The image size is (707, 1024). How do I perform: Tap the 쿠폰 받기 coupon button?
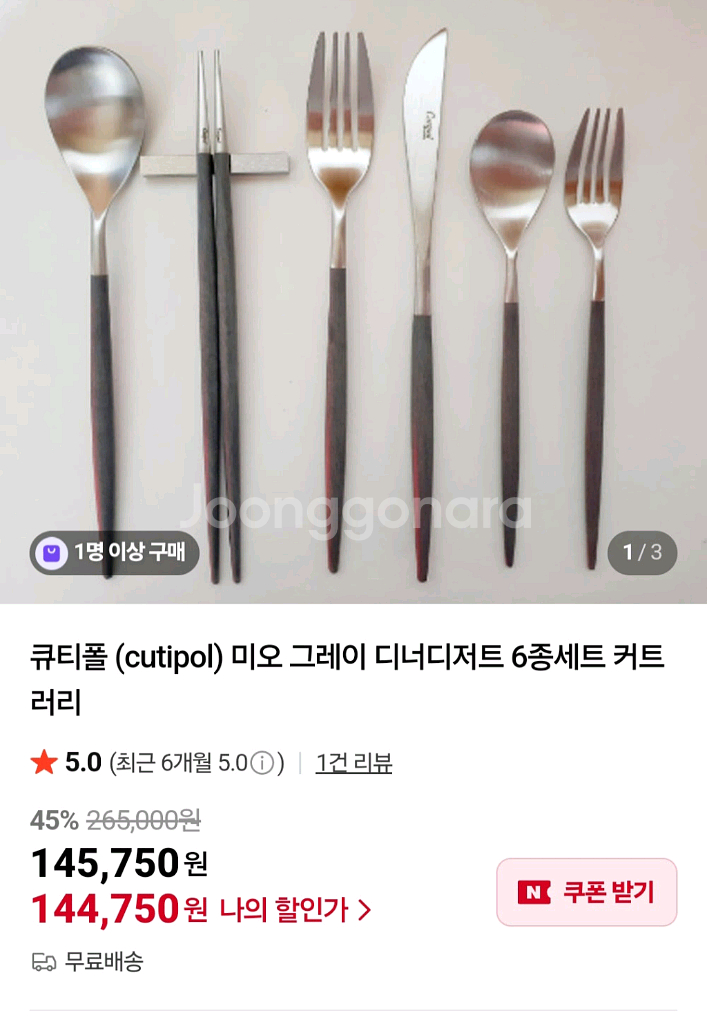(x=587, y=891)
